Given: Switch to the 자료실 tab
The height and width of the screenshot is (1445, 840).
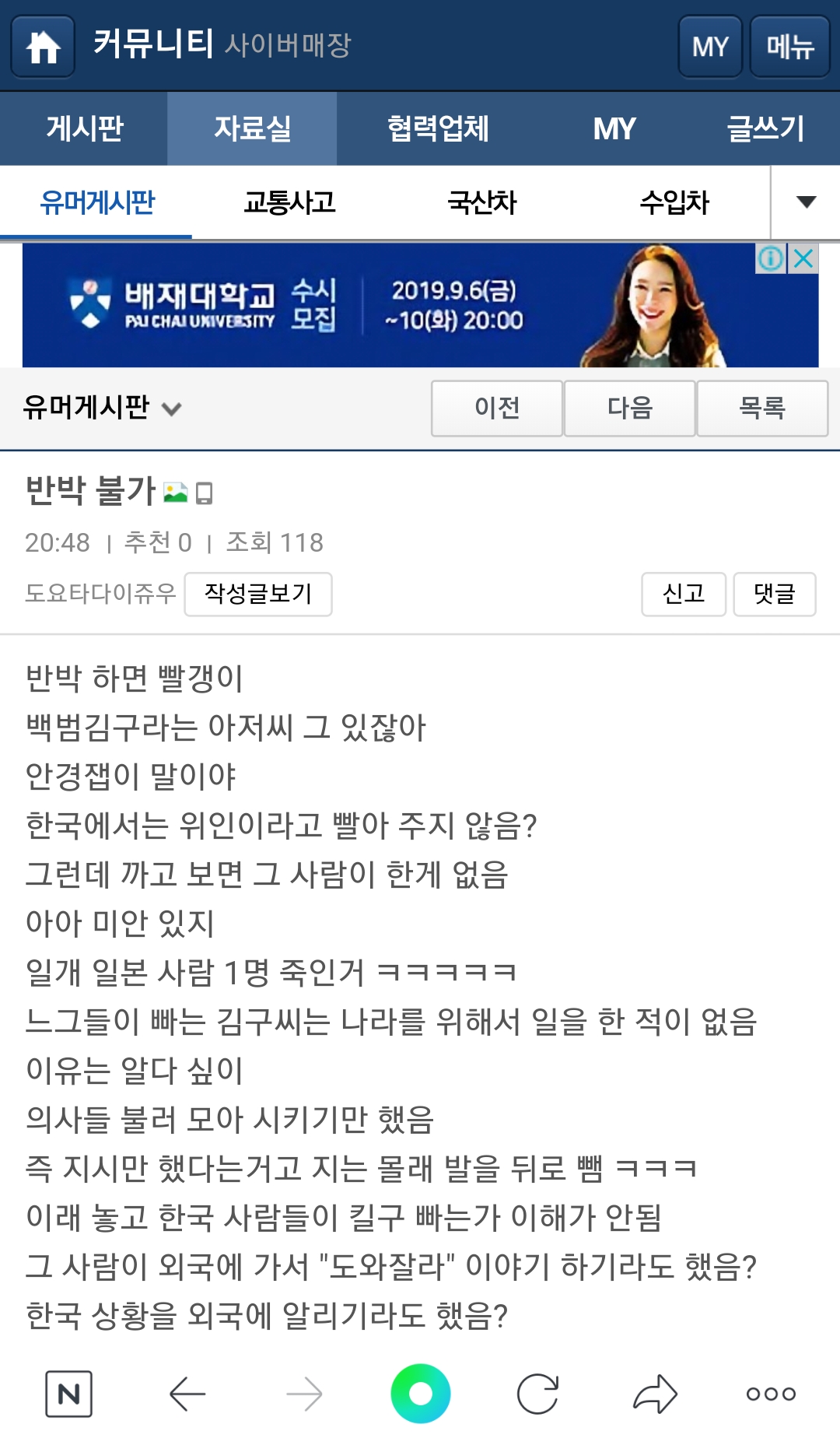Looking at the screenshot, I should 252,128.
